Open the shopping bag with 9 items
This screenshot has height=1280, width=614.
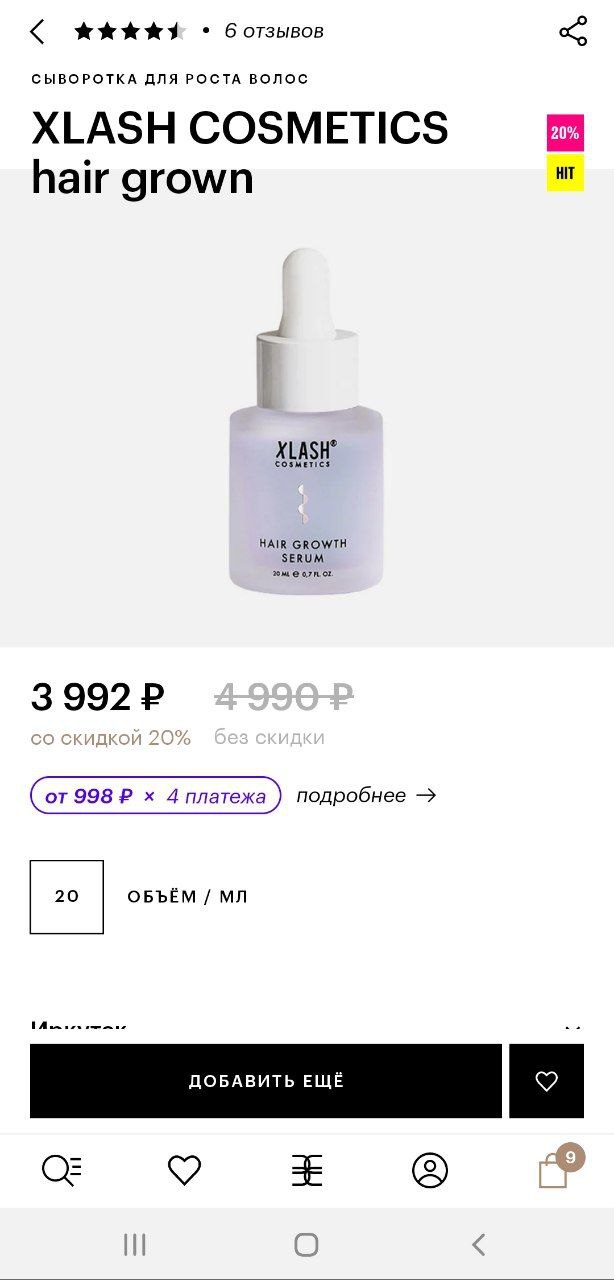coord(556,1168)
